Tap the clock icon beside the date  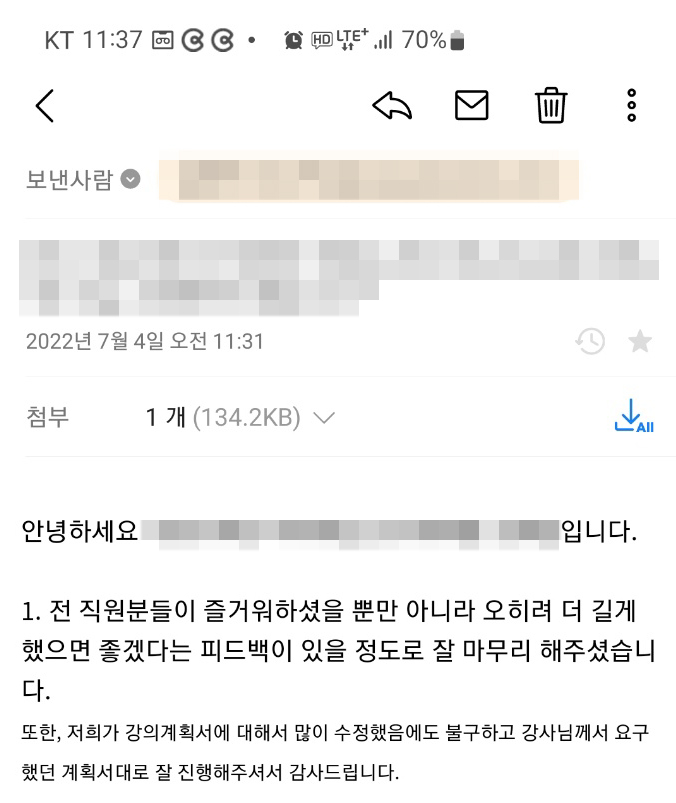(590, 342)
